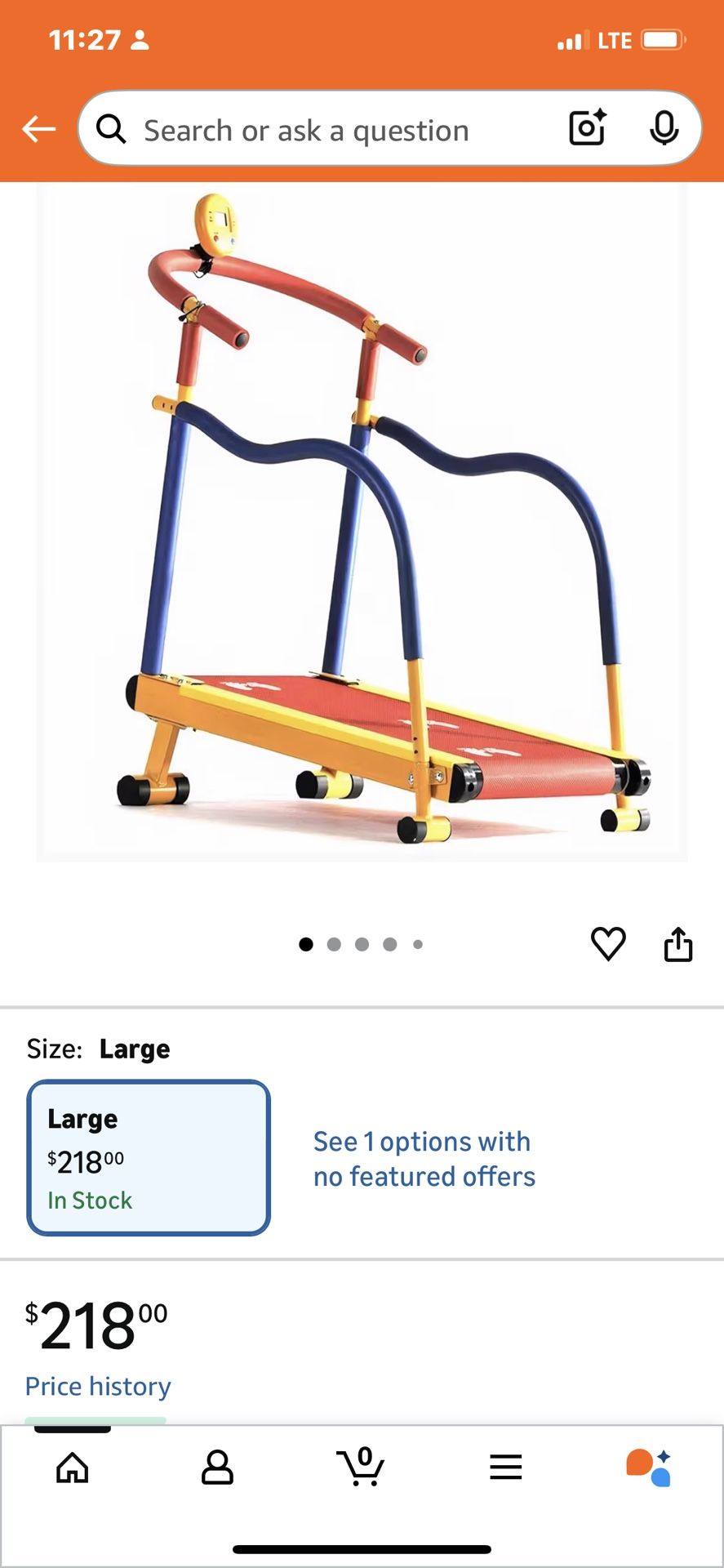Open visual search with the camera icon
Screen dimensions: 724x1568
click(x=586, y=128)
